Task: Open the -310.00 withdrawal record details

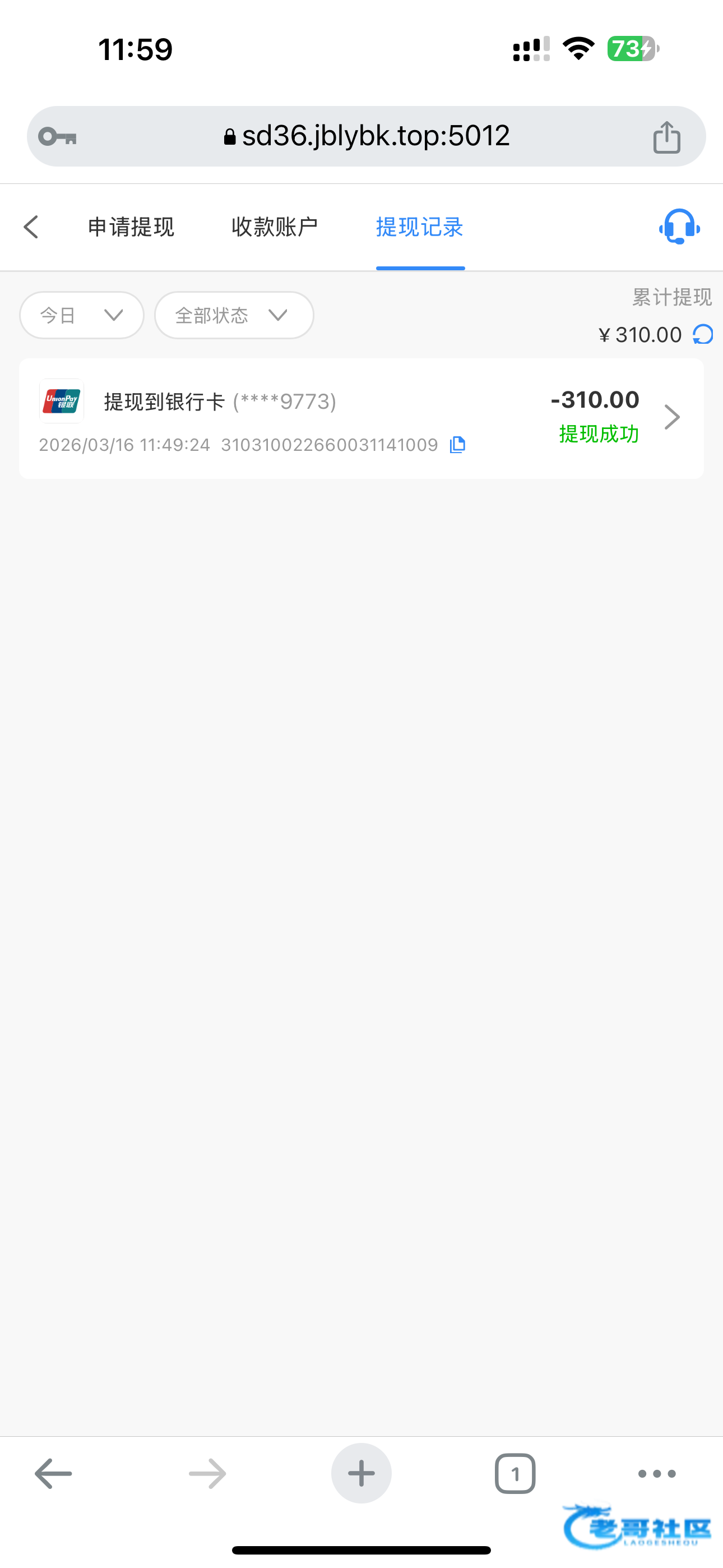Action: pos(361,419)
